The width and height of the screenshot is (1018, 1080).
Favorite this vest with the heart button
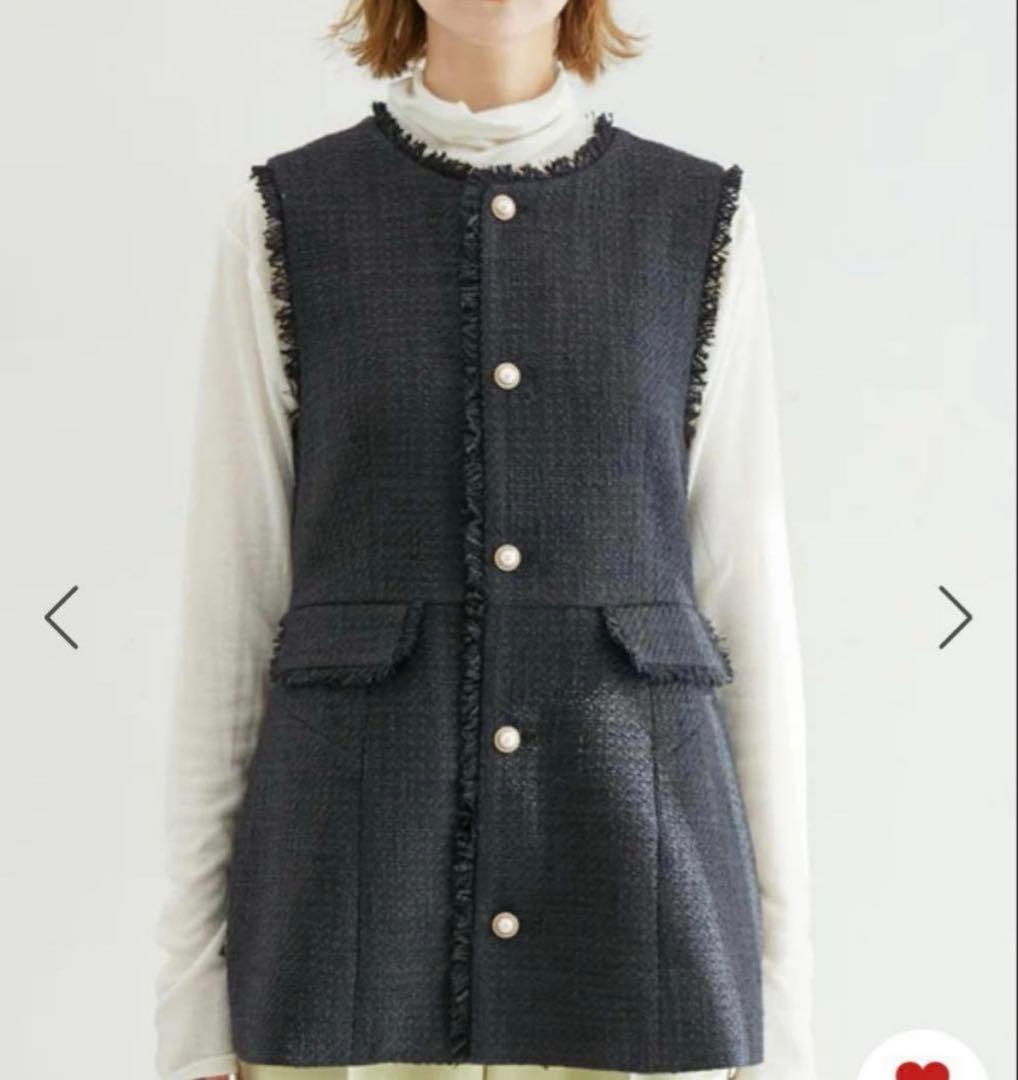tap(921, 1065)
